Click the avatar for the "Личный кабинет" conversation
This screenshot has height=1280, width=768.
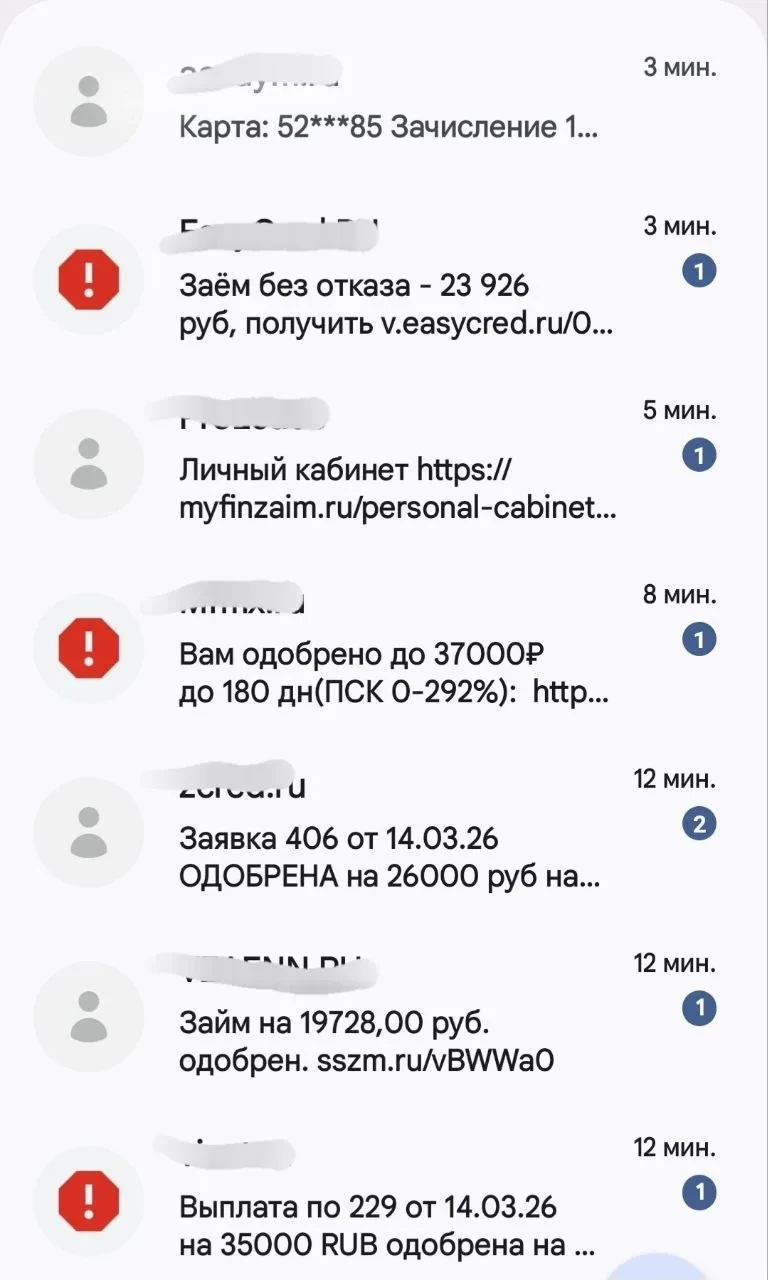[88, 463]
